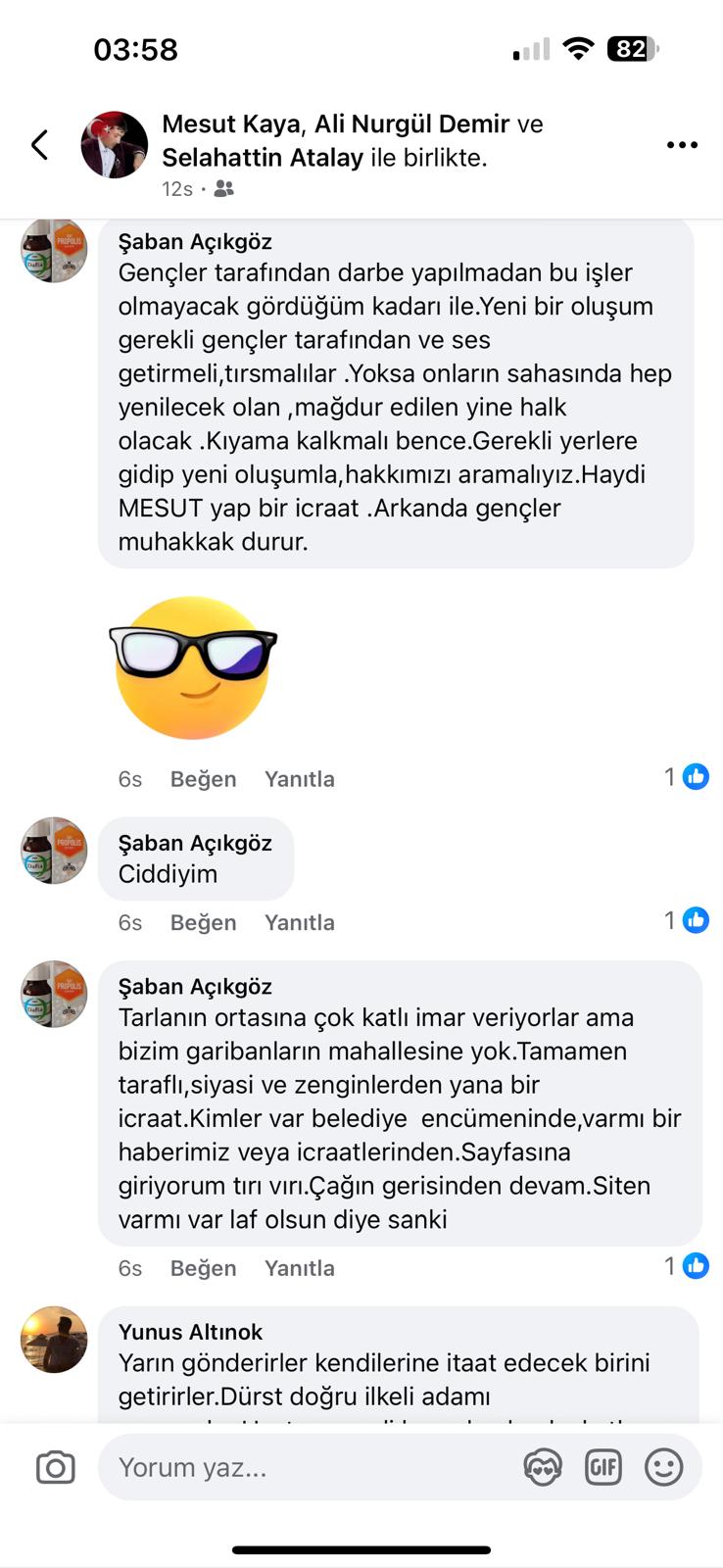This screenshot has width=723, height=1568.
Task: Open the GIF picker
Action: [x=602, y=1467]
